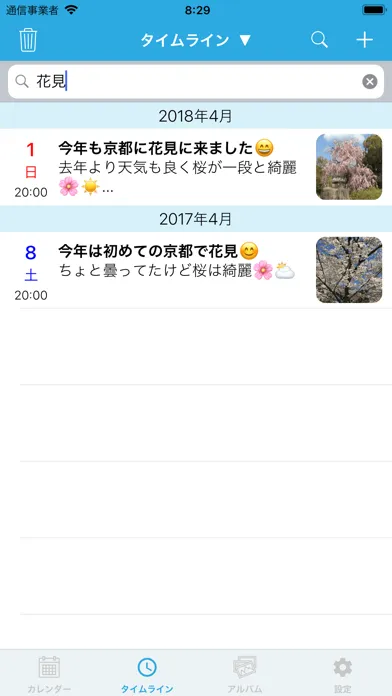Screen dimensions: 392x696
Task: Focus the search field containing 花見
Action: point(196,82)
